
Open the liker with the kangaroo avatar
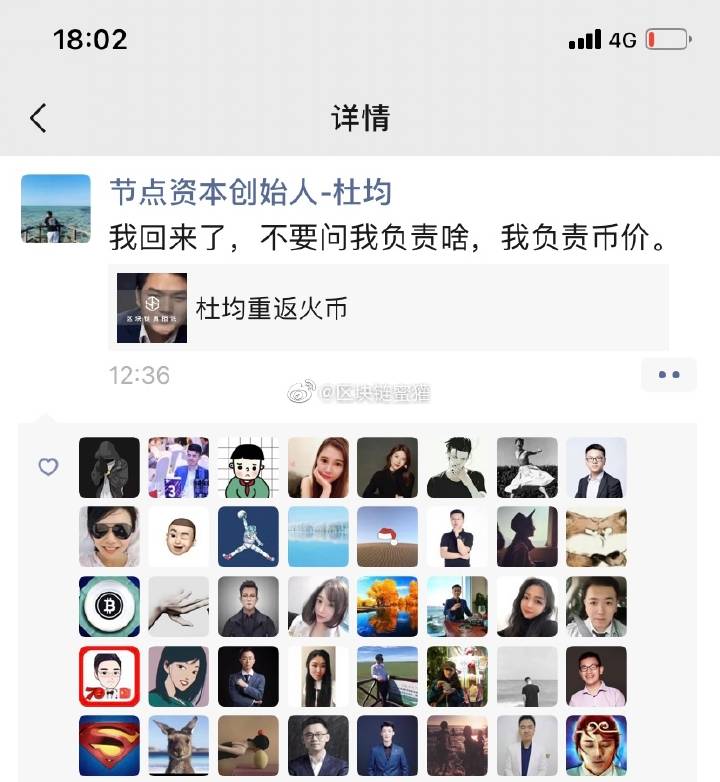[179, 745]
